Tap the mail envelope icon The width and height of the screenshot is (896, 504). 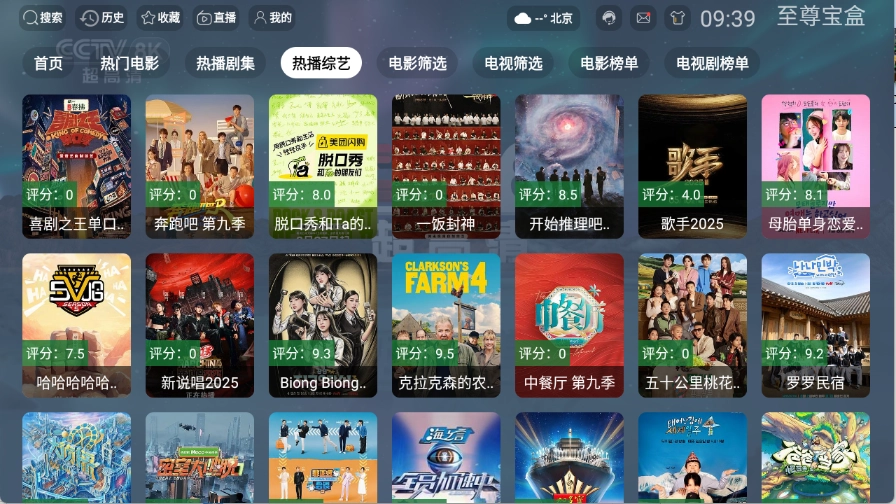(x=643, y=18)
